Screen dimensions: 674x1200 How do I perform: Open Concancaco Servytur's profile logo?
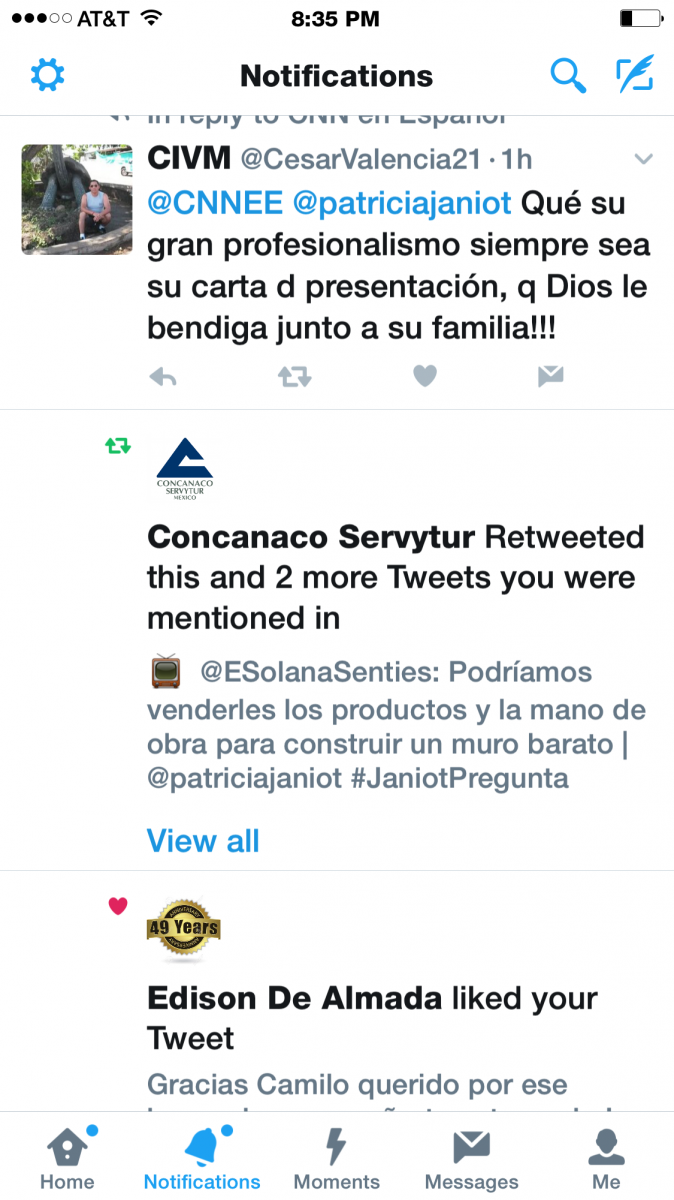(185, 467)
